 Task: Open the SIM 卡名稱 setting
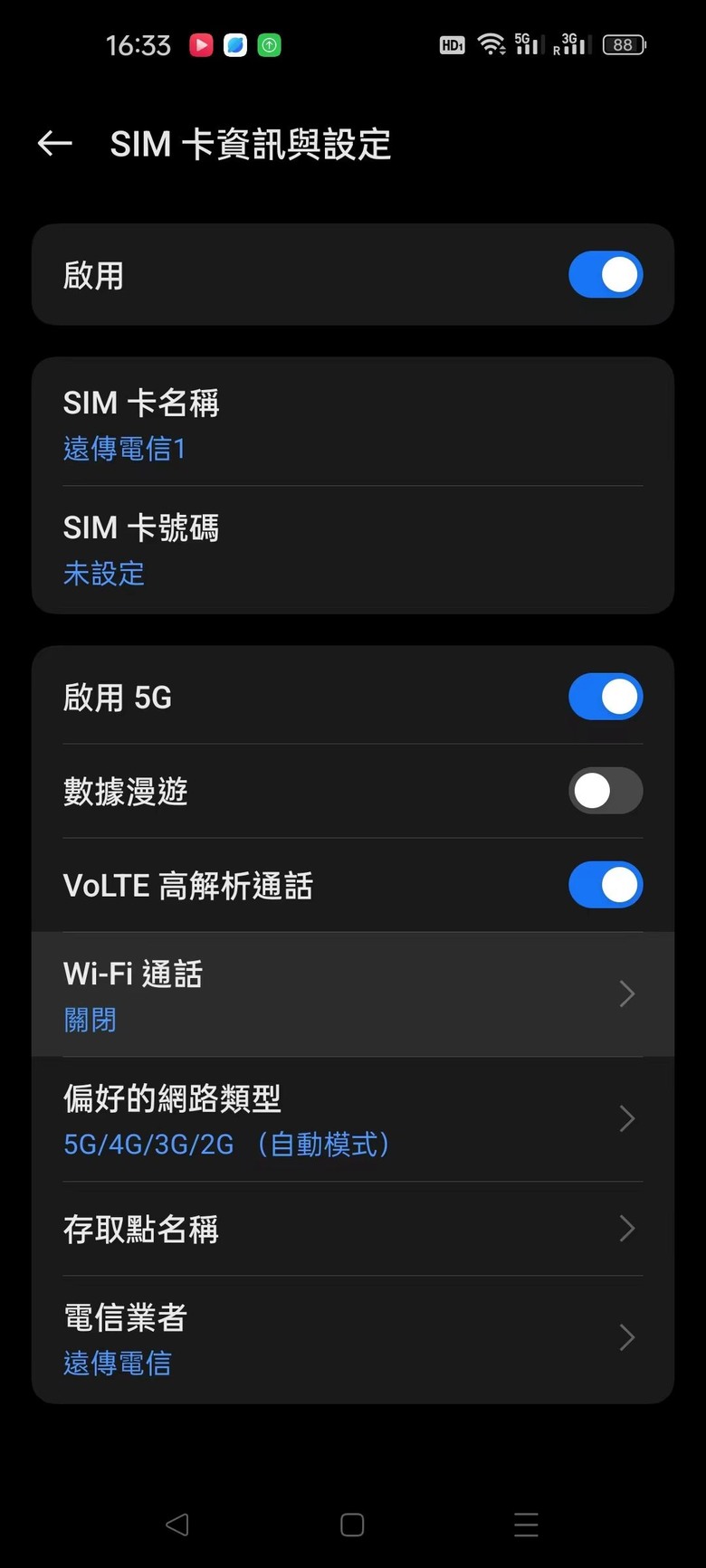[x=352, y=423]
